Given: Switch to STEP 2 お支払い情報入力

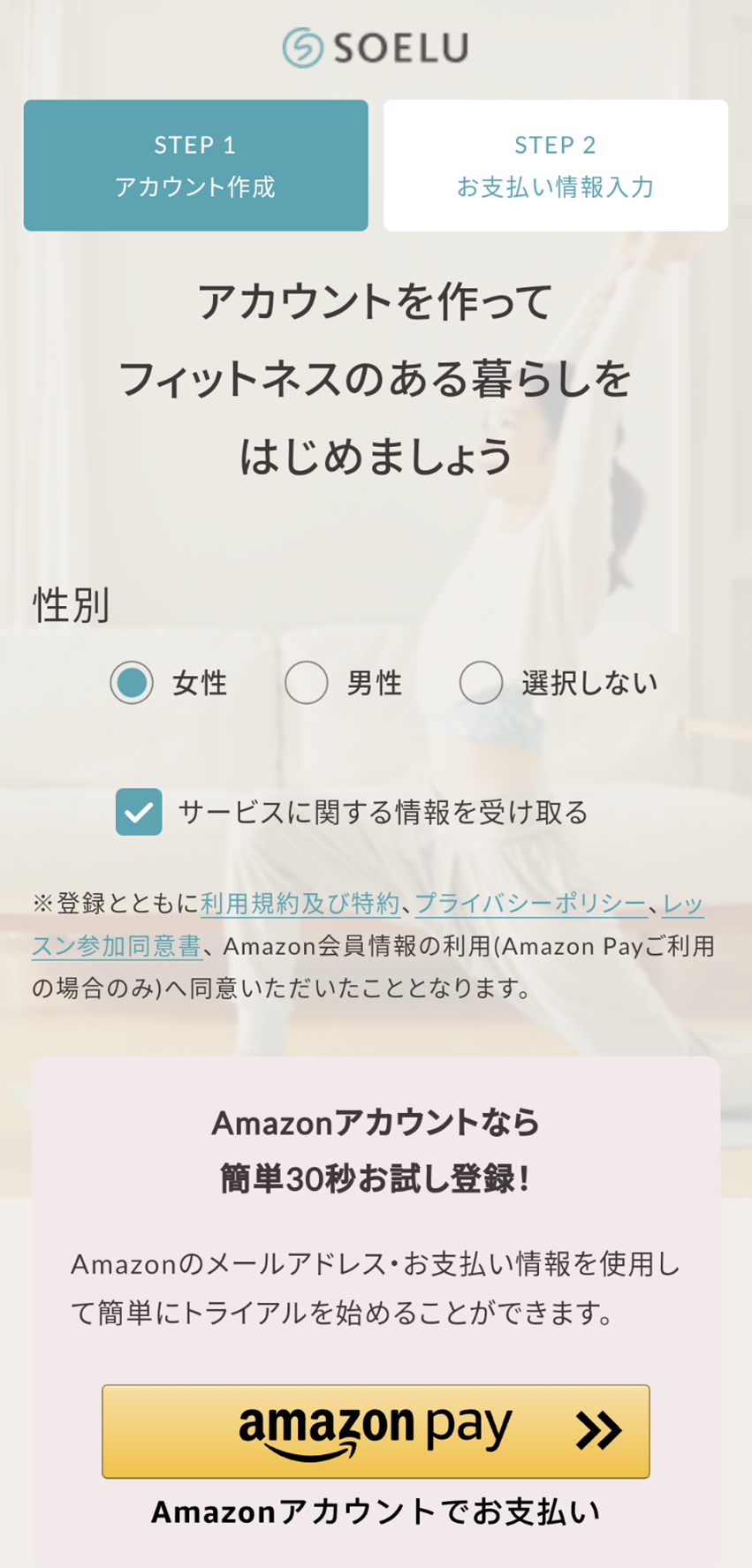Looking at the screenshot, I should pyautogui.click(x=555, y=165).
